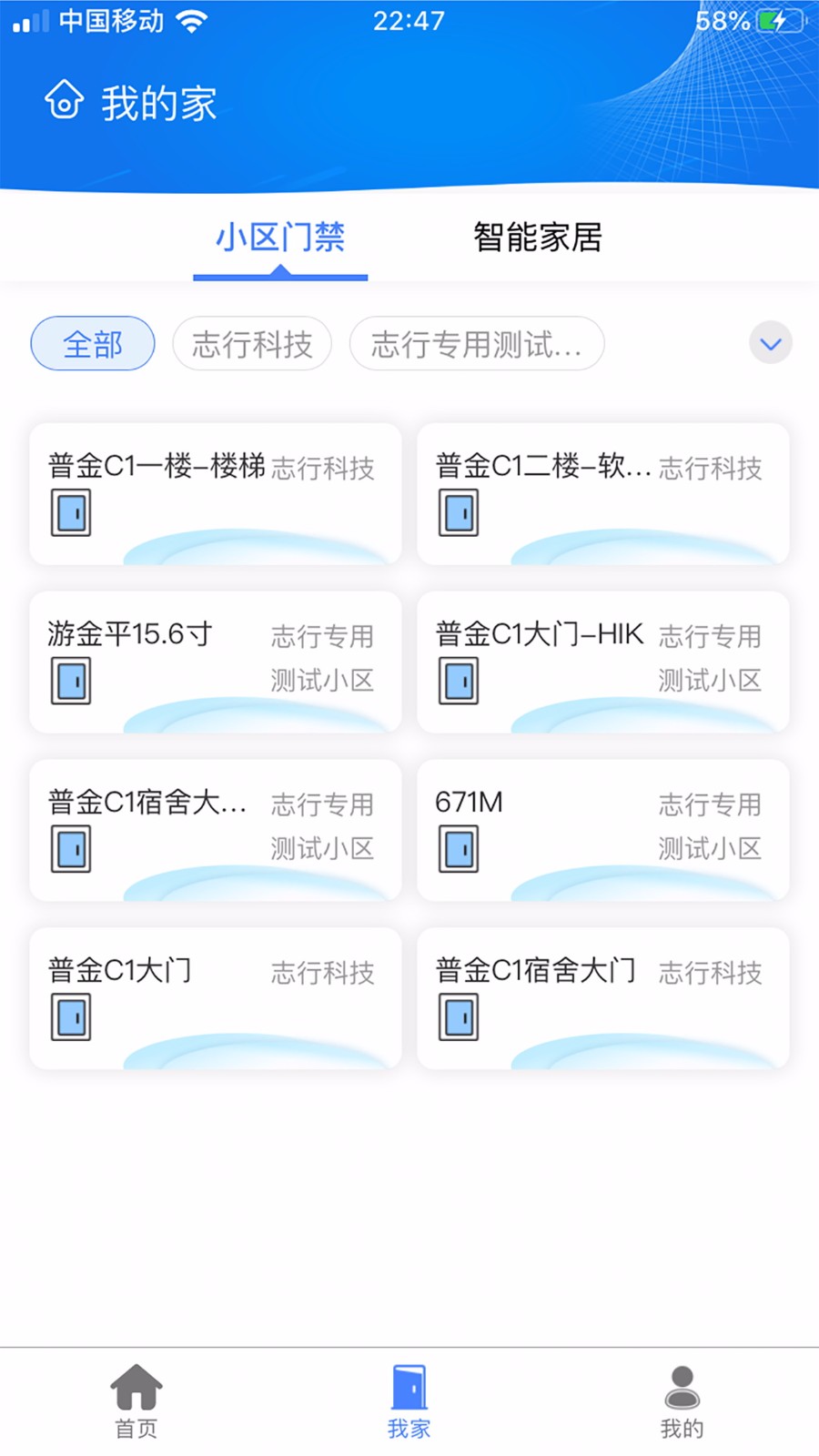Viewport: 819px width, 1456px height.
Task: Select the 志行专用测试 filter chip
Action: click(477, 344)
